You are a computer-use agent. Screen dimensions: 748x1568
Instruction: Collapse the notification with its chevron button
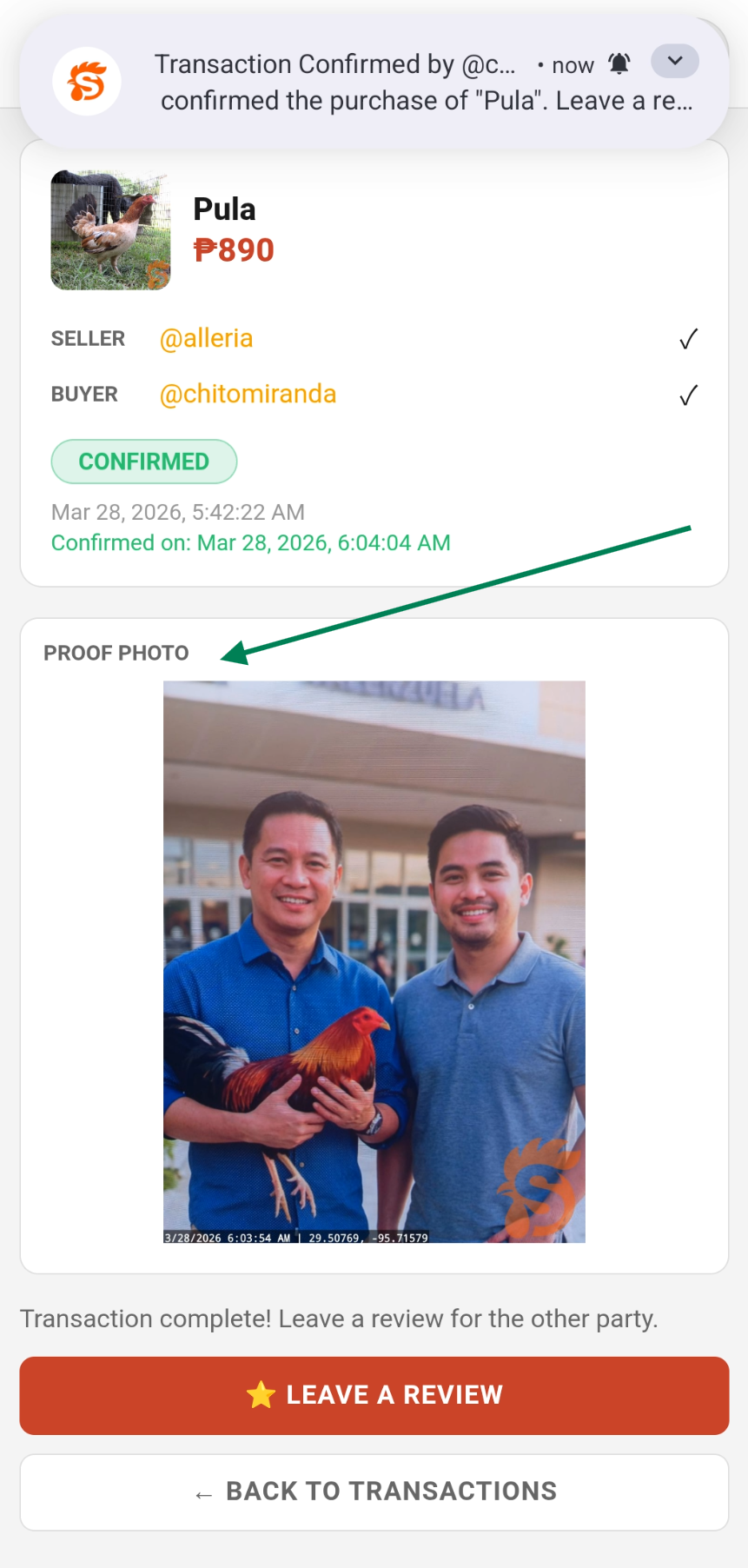coord(675,61)
